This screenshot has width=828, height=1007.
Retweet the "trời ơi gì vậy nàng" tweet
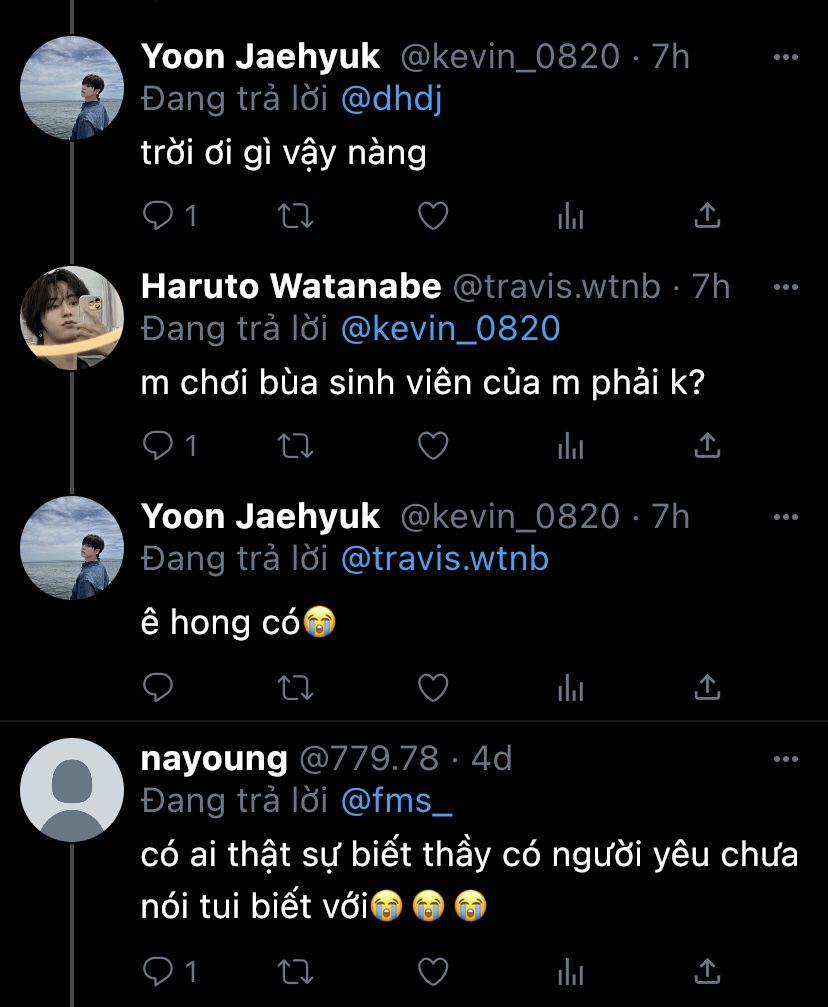point(296,216)
